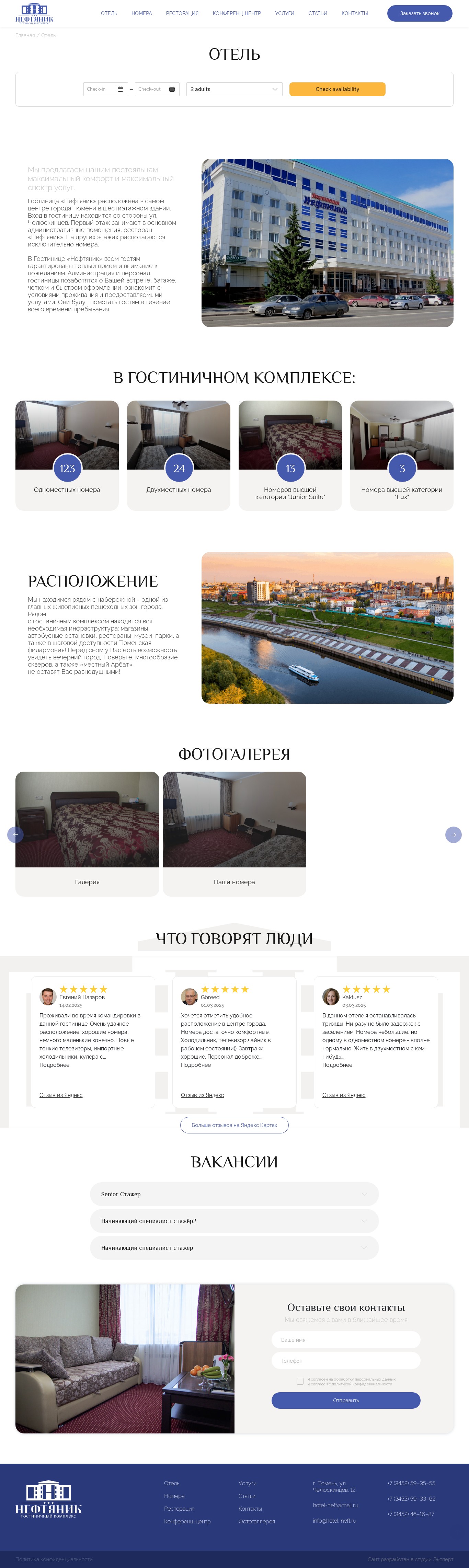Select the Check-in date field
Image resolution: width=469 pixels, height=1568 pixels.
click(x=105, y=90)
